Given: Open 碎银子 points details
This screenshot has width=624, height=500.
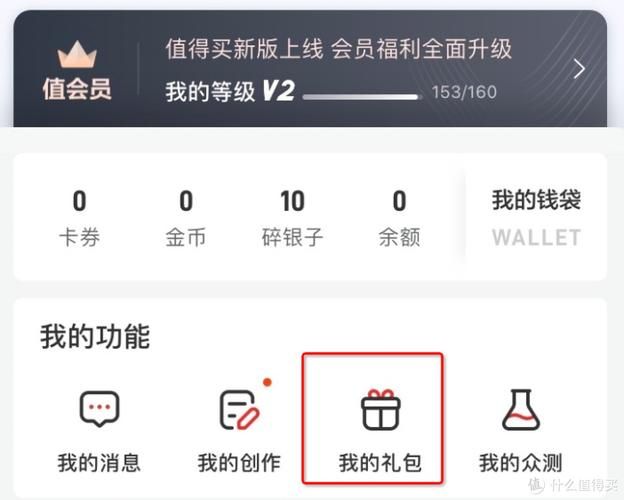Looking at the screenshot, I should point(292,217).
